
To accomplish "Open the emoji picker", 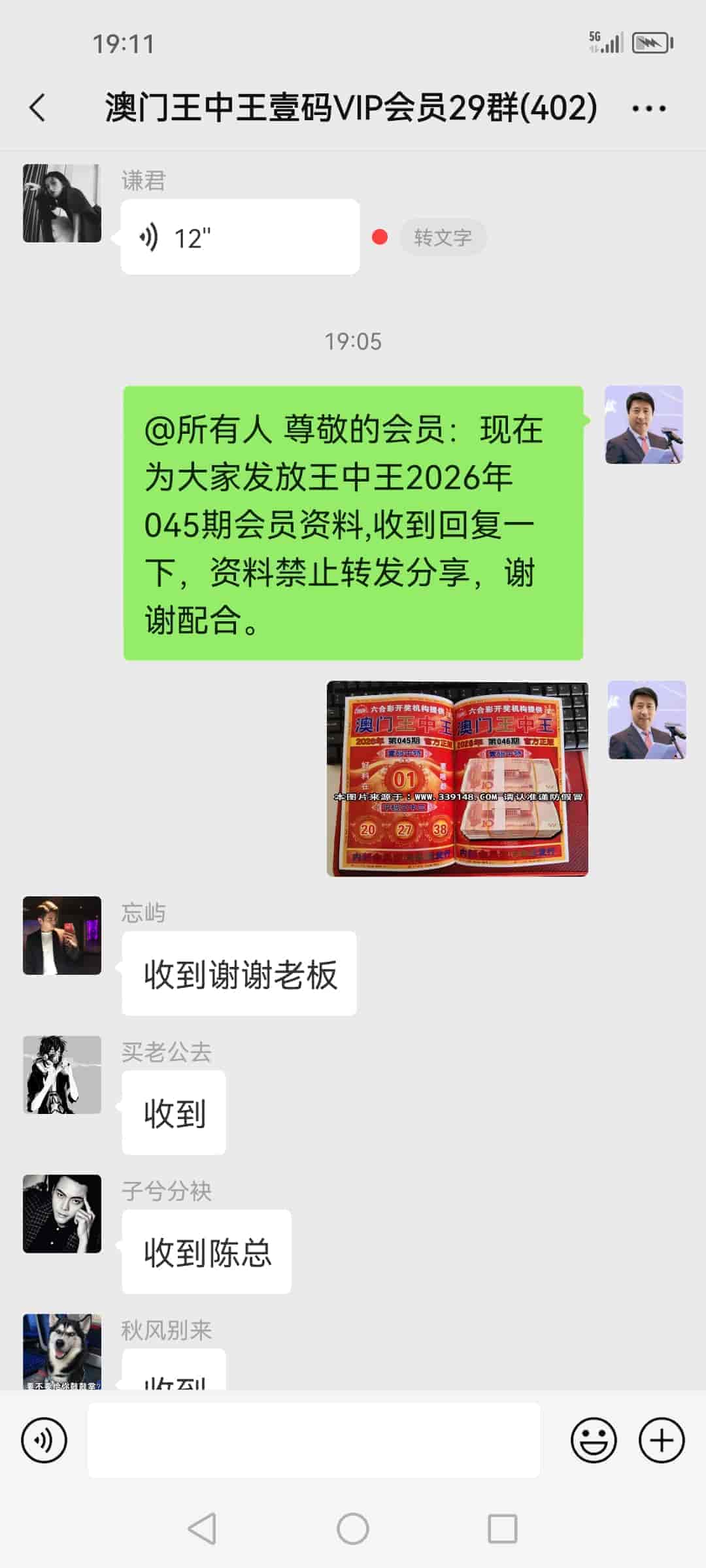I will pos(594,1440).
